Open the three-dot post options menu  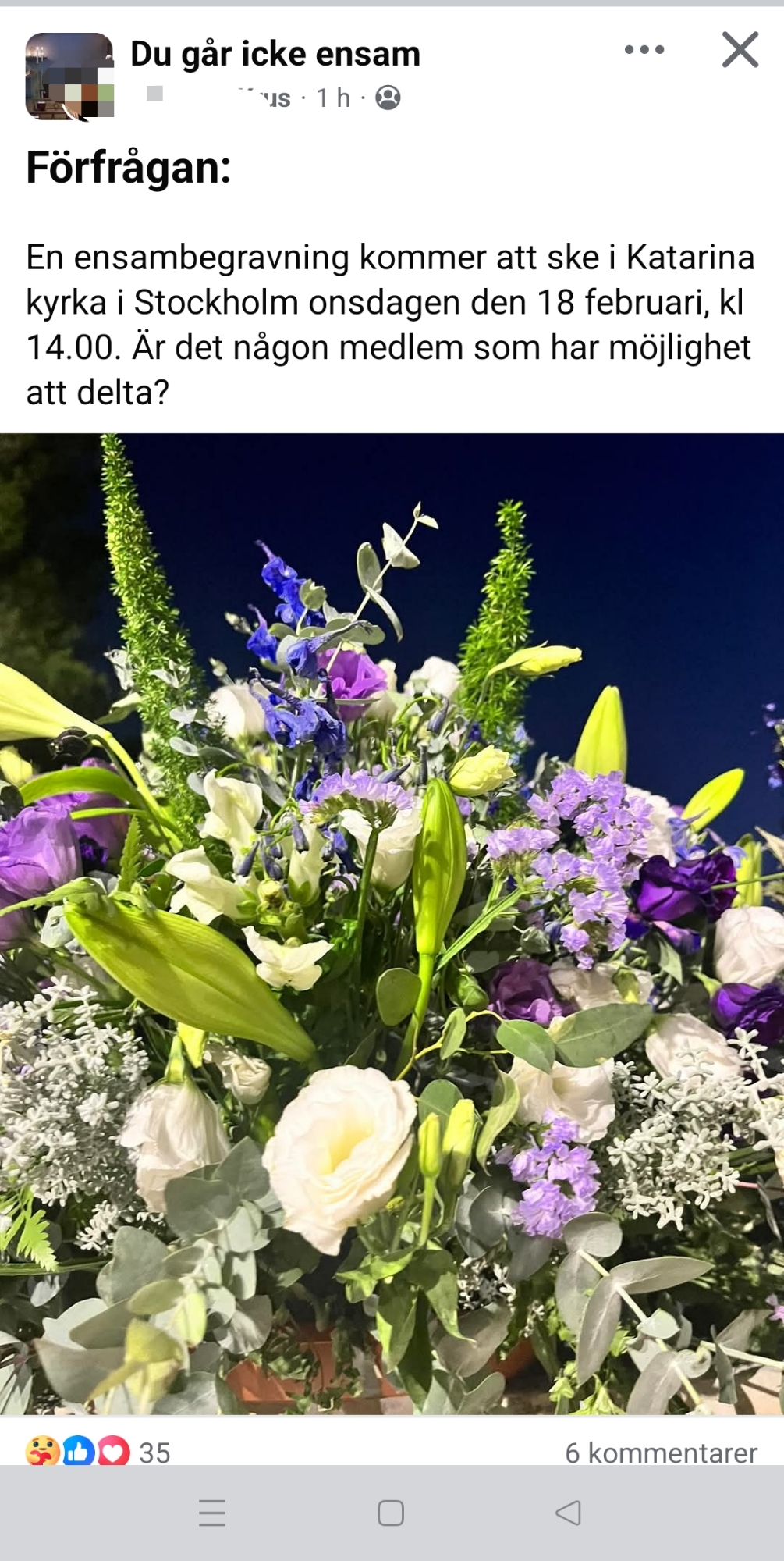tap(644, 50)
